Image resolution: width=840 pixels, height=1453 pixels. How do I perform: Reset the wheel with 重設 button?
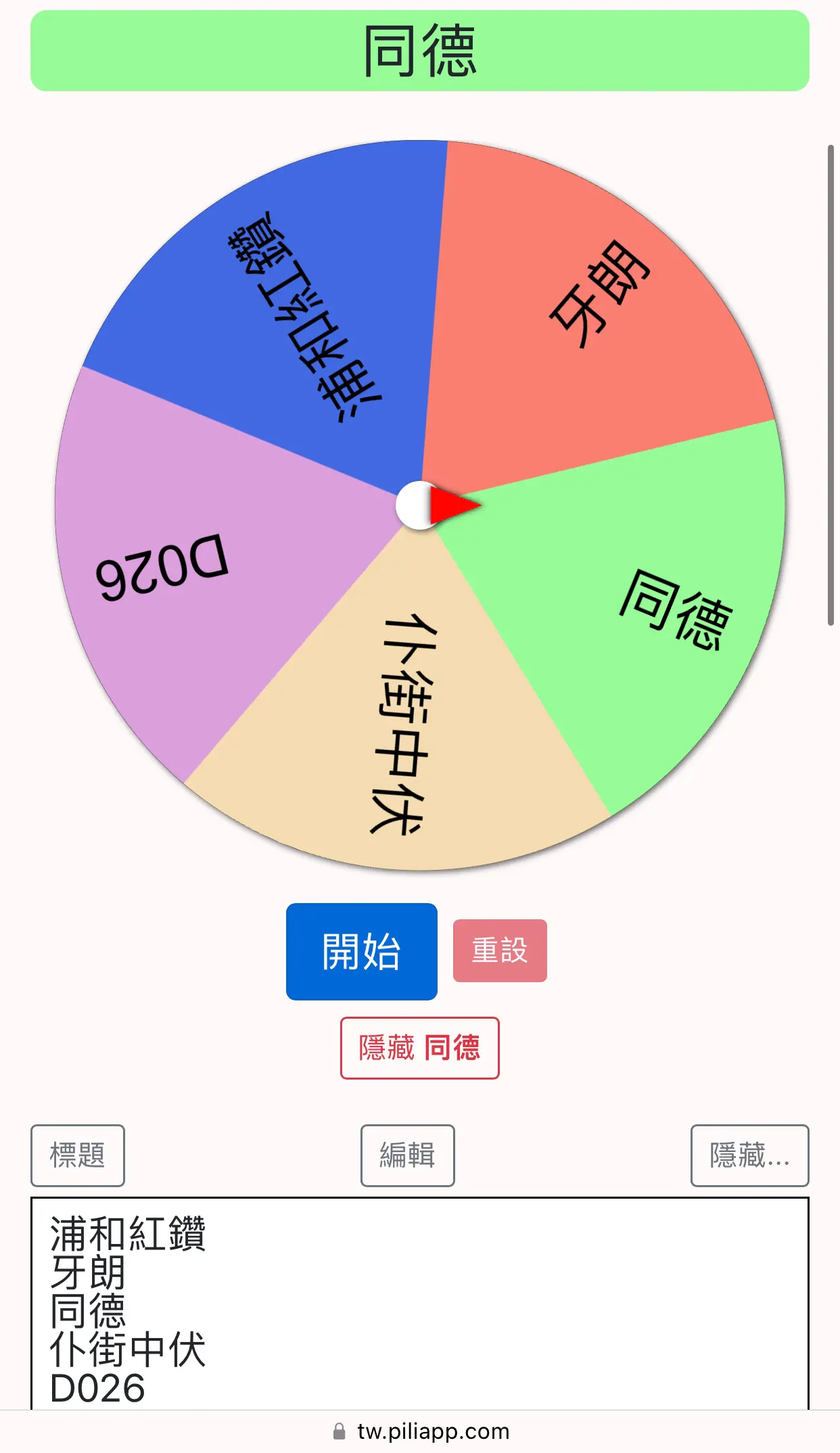click(x=500, y=950)
